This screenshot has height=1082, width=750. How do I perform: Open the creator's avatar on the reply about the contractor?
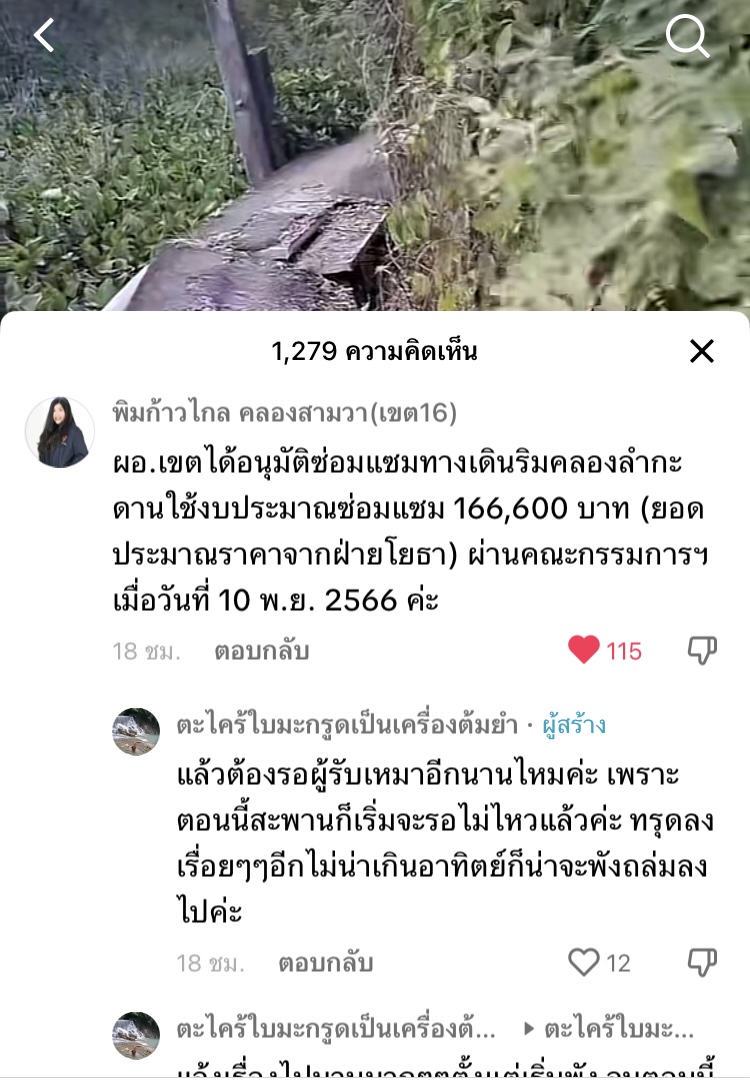click(x=136, y=732)
